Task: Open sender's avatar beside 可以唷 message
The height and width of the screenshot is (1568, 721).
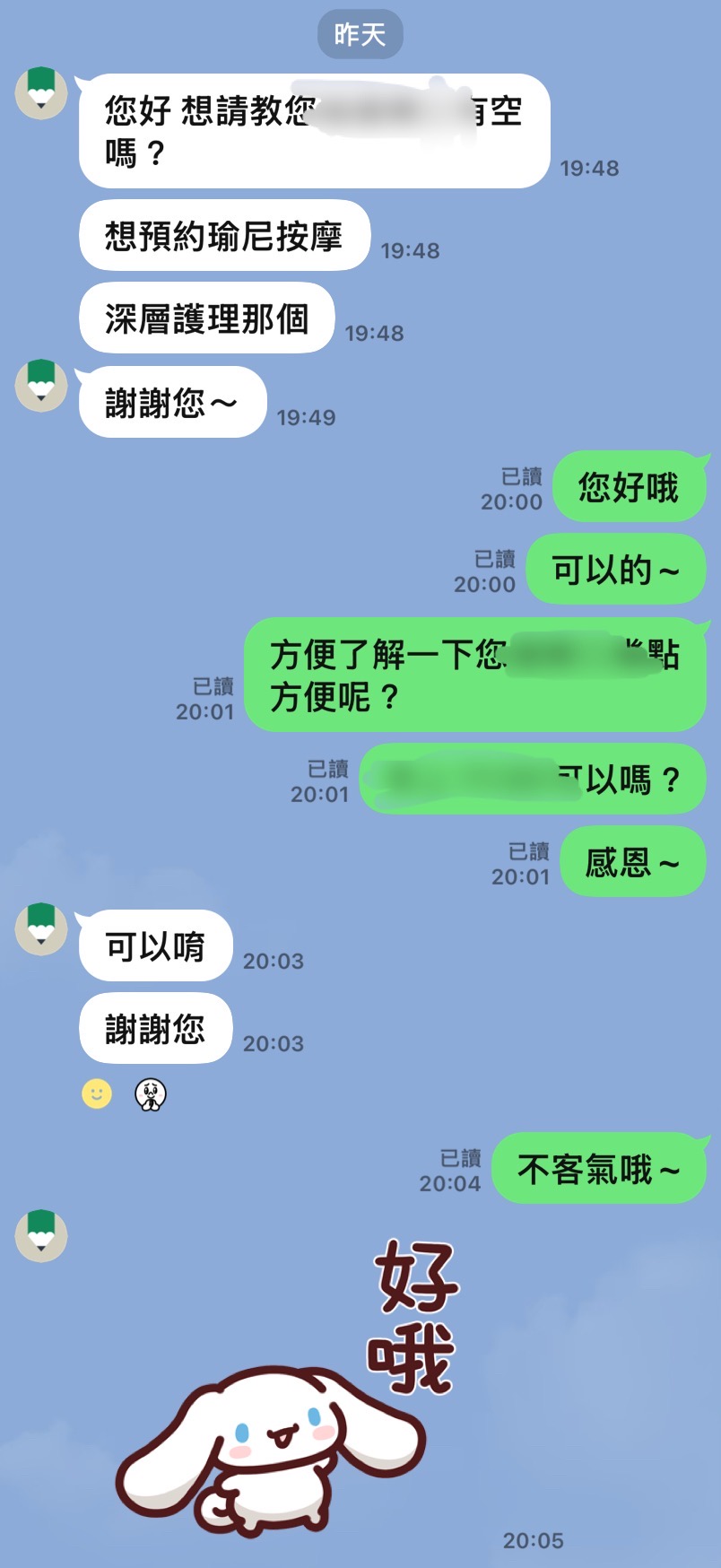Action: (x=41, y=928)
